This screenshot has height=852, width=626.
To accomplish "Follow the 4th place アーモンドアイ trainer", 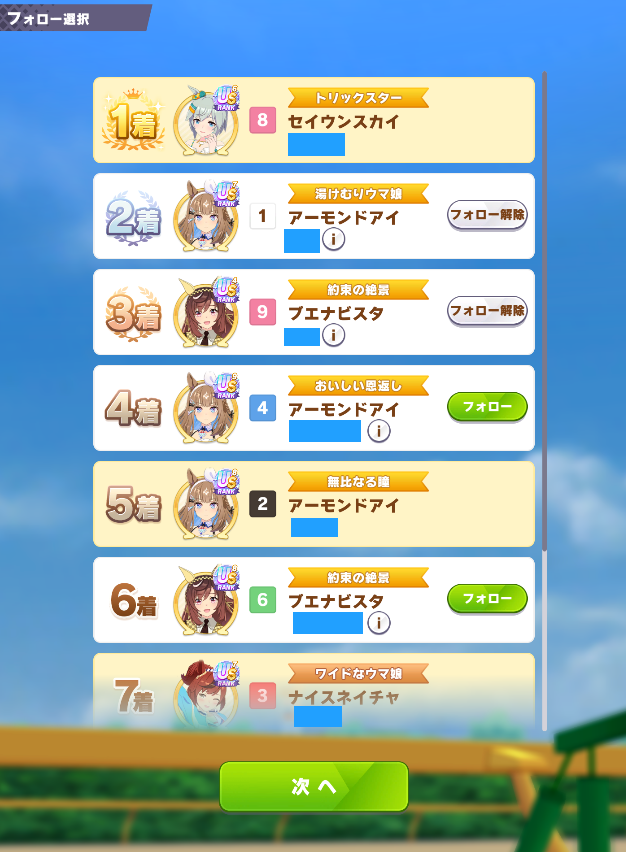I will tap(487, 406).
